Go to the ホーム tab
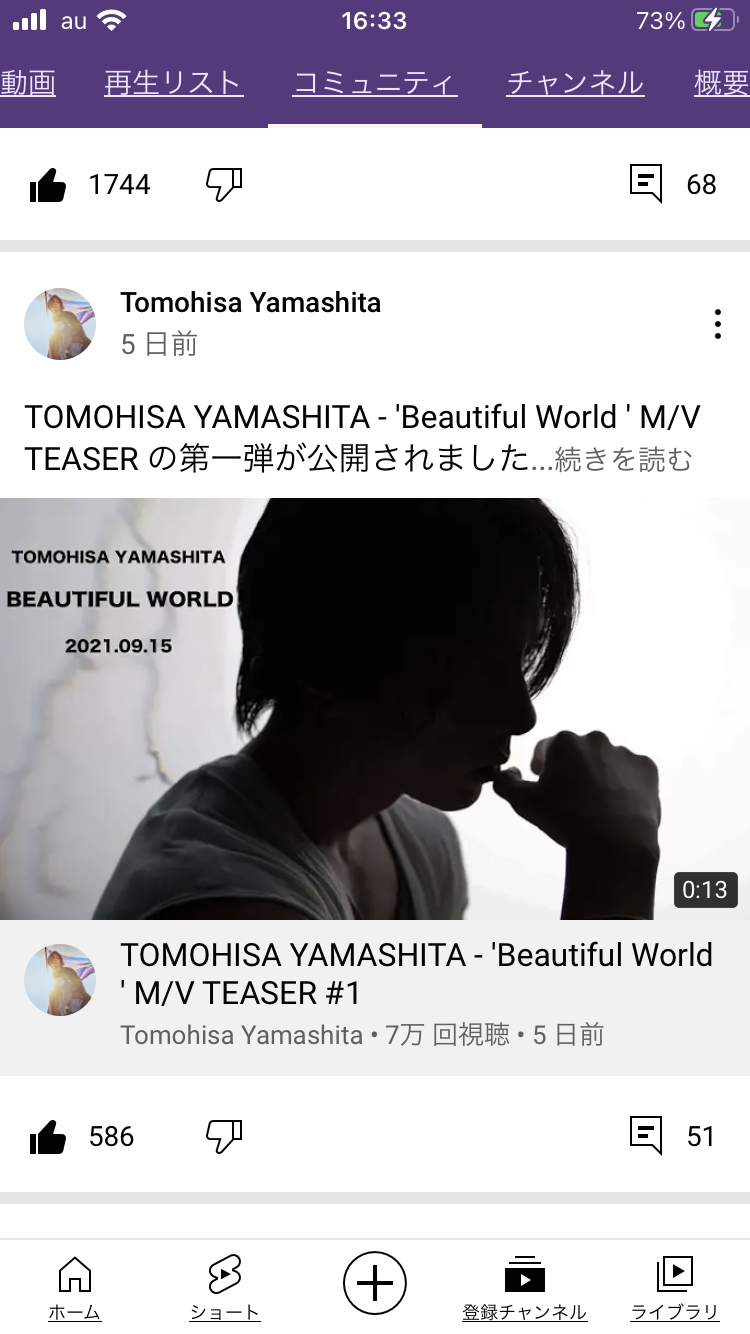 [75, 1288]
